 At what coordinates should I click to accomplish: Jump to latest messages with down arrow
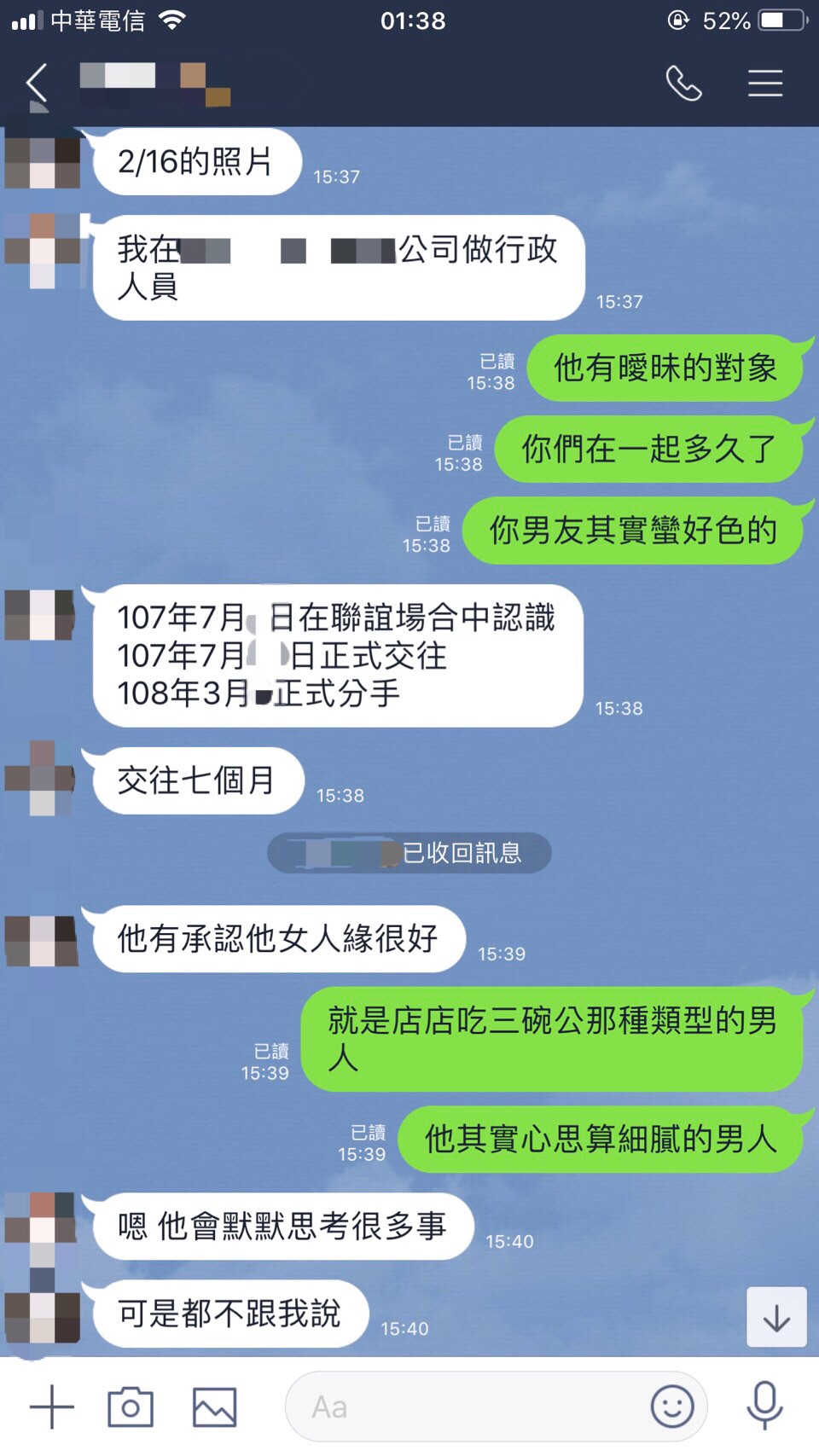point(775,1317)
